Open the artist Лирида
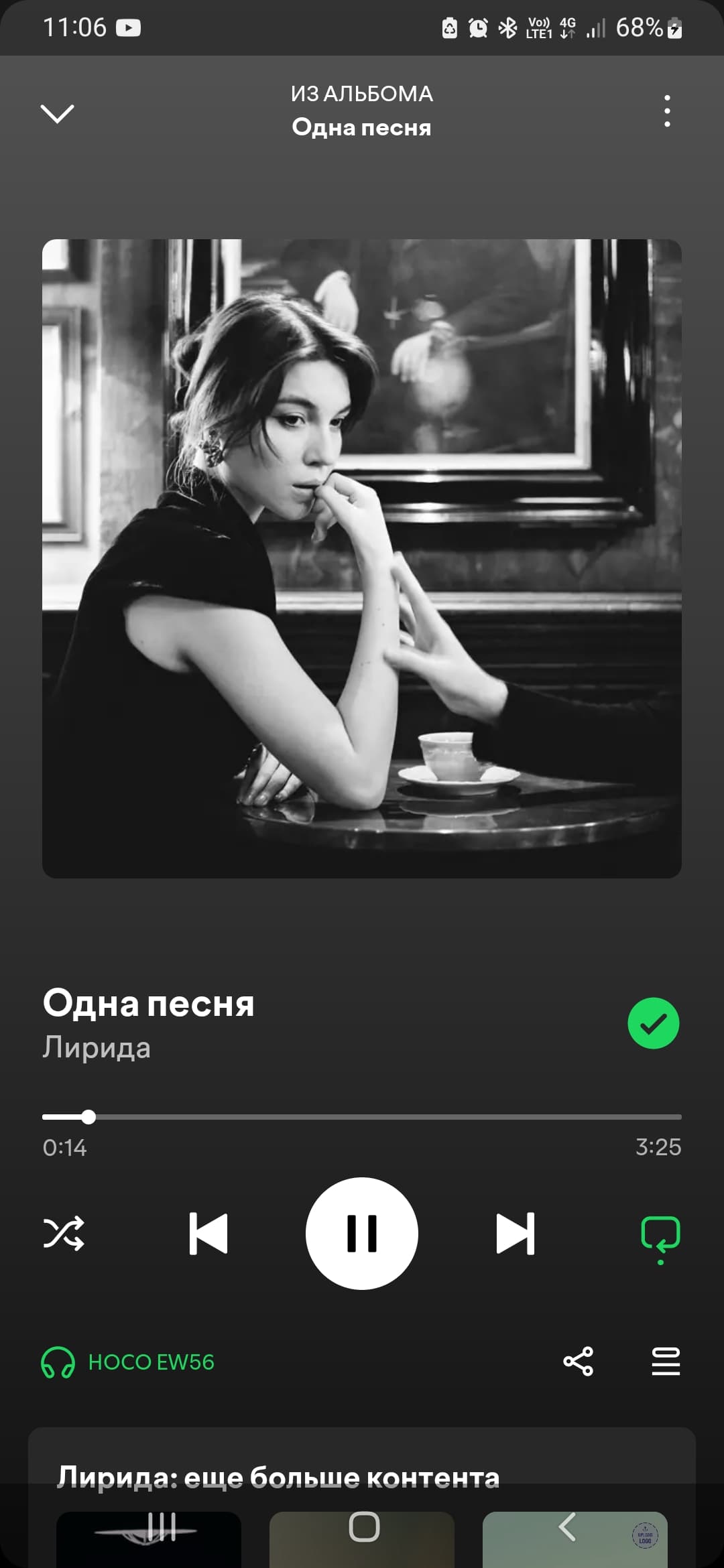Viewport: 724px width, 1568px height. click(x=97, y=1047)
